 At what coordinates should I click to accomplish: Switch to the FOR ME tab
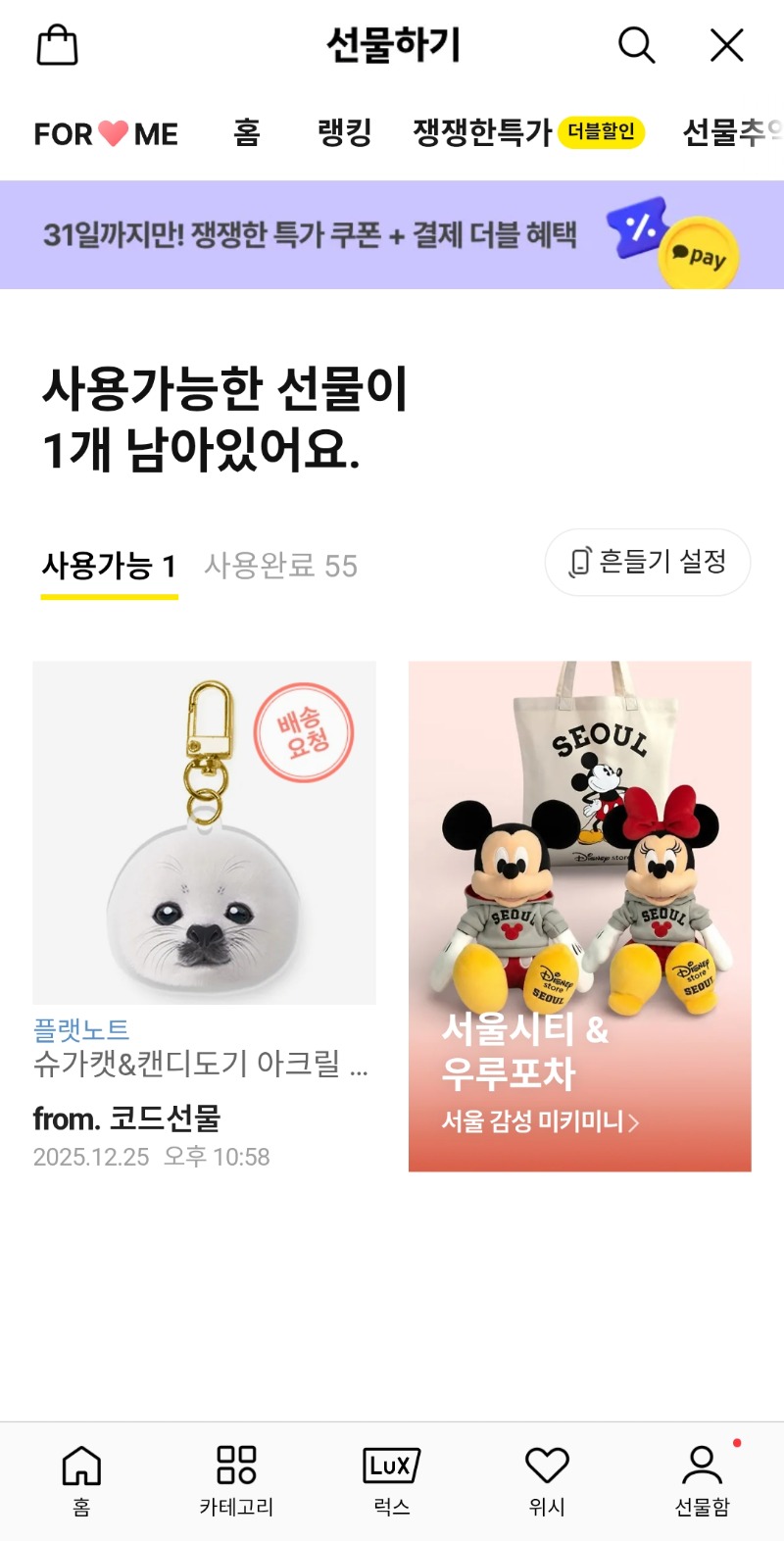click(x=106, y=133)
